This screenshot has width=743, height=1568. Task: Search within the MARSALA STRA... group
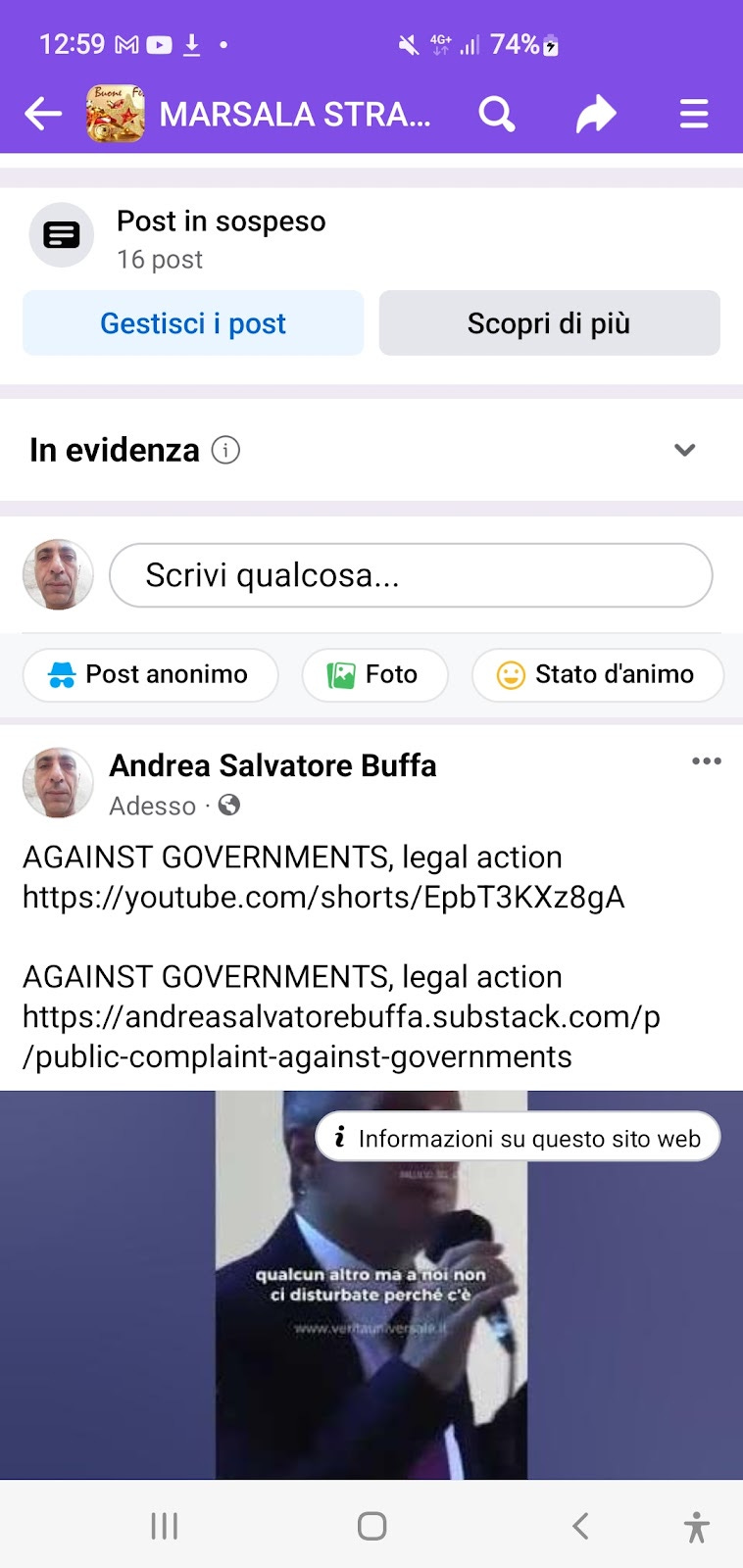[x=497, y=115]
